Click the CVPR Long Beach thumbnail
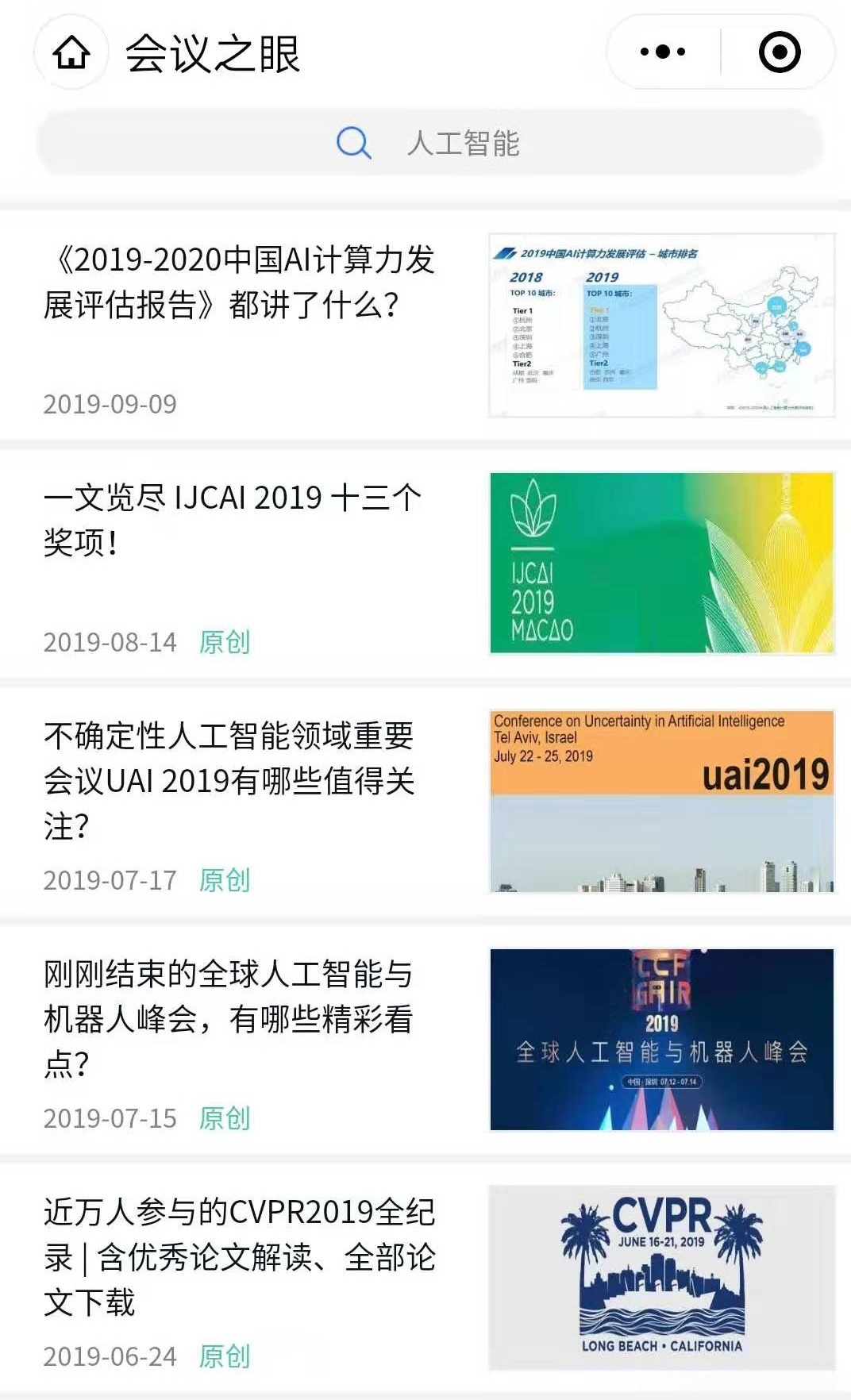 point(663,1270)
